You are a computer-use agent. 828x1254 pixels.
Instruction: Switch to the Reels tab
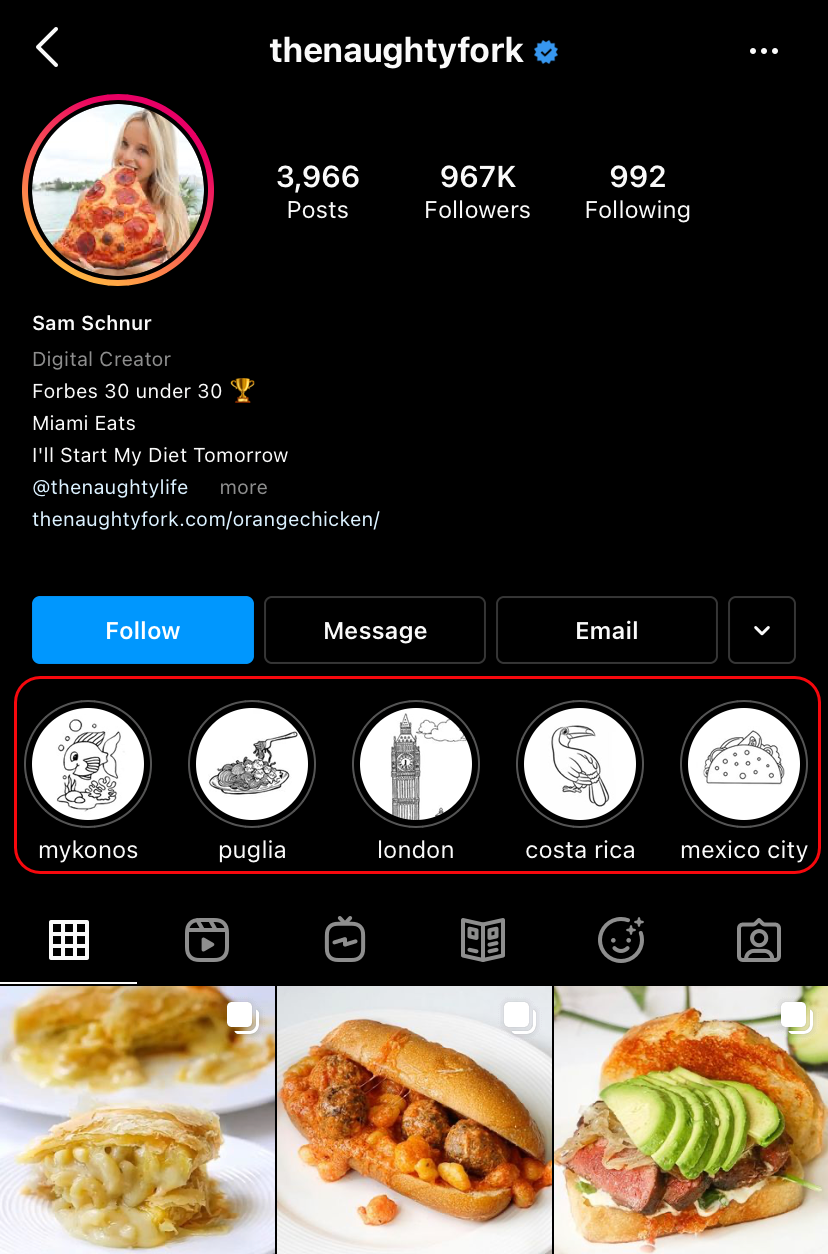207,940
